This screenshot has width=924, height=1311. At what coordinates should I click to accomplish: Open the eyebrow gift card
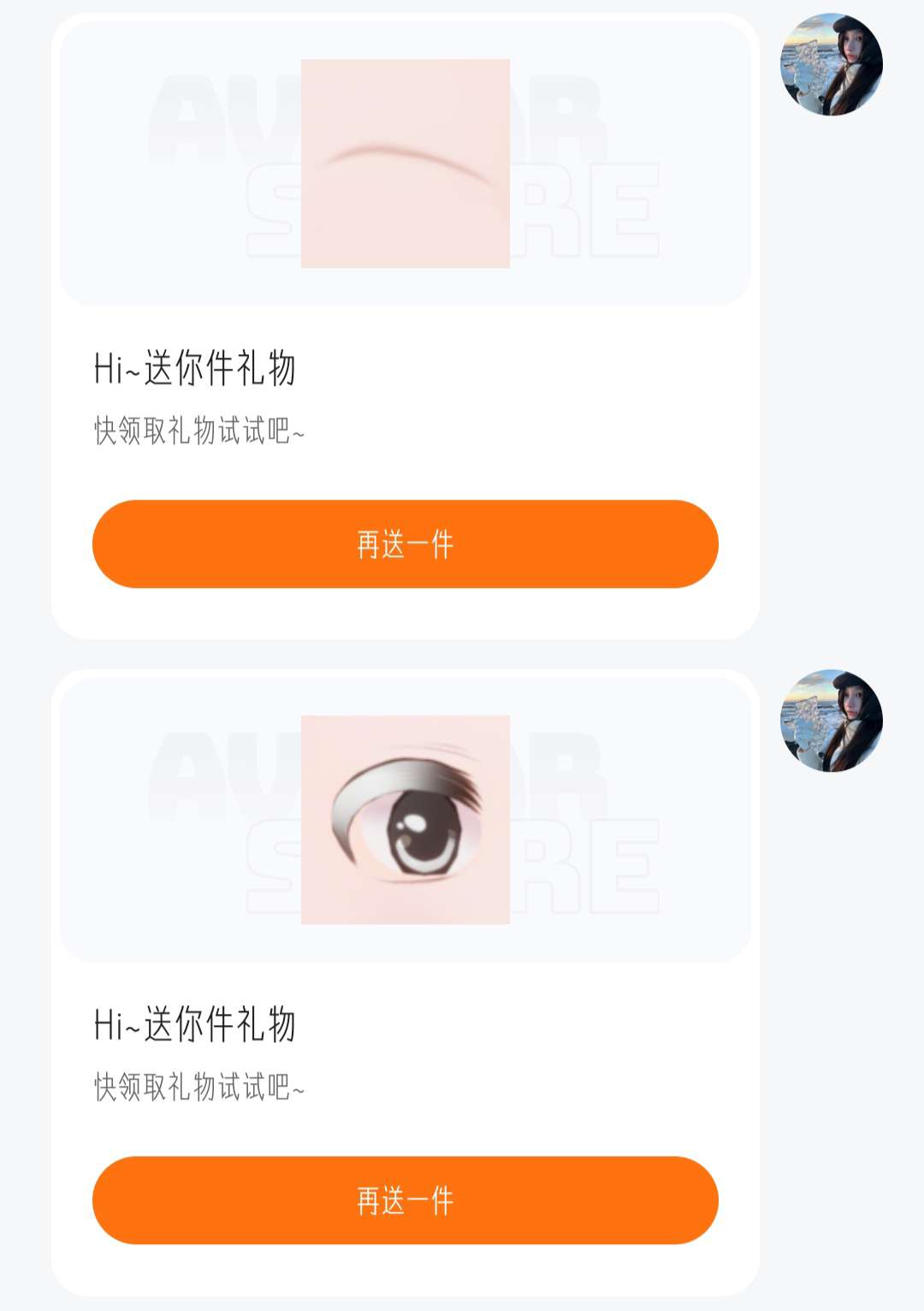(405, 164)
